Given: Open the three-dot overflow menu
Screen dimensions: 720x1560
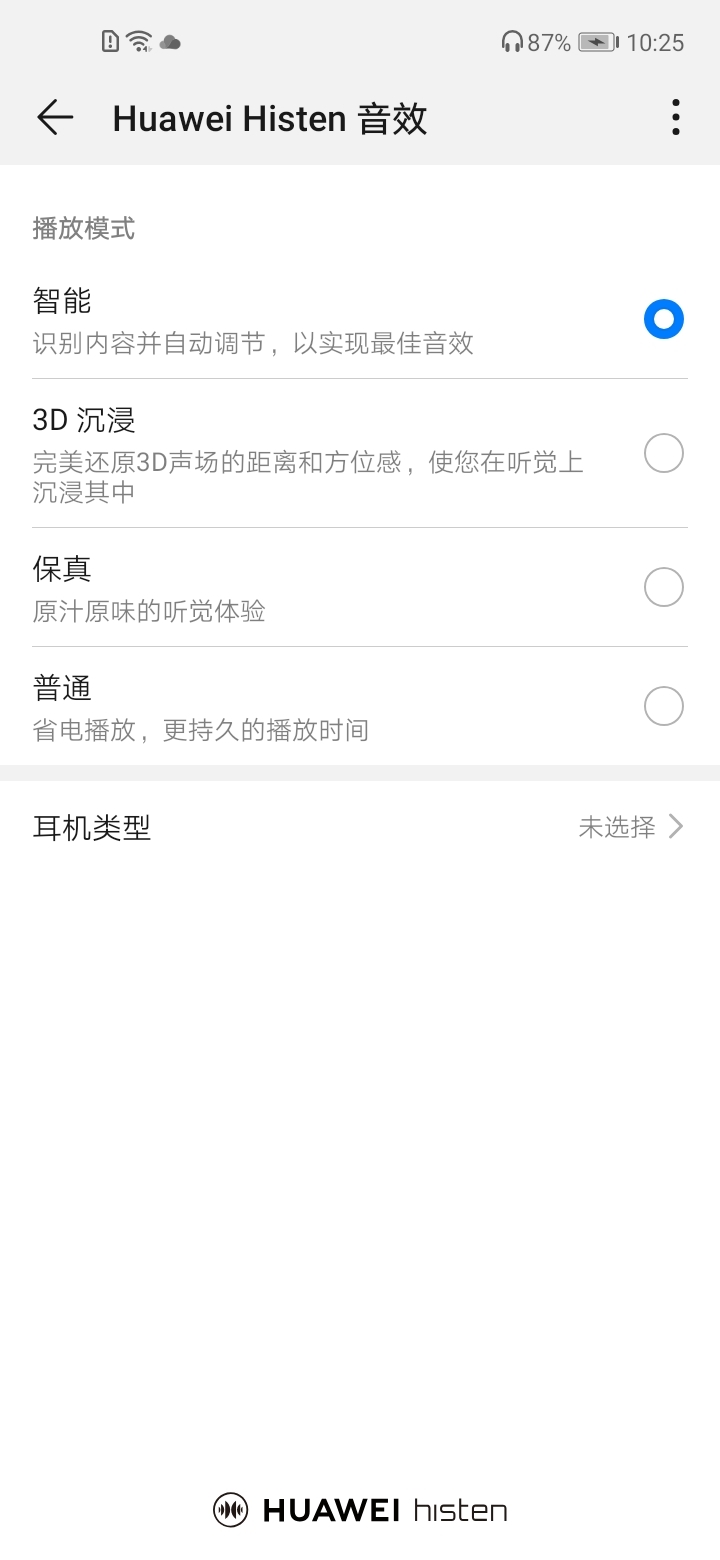Looking at the screenshot, I should click(x=676, y=118).
